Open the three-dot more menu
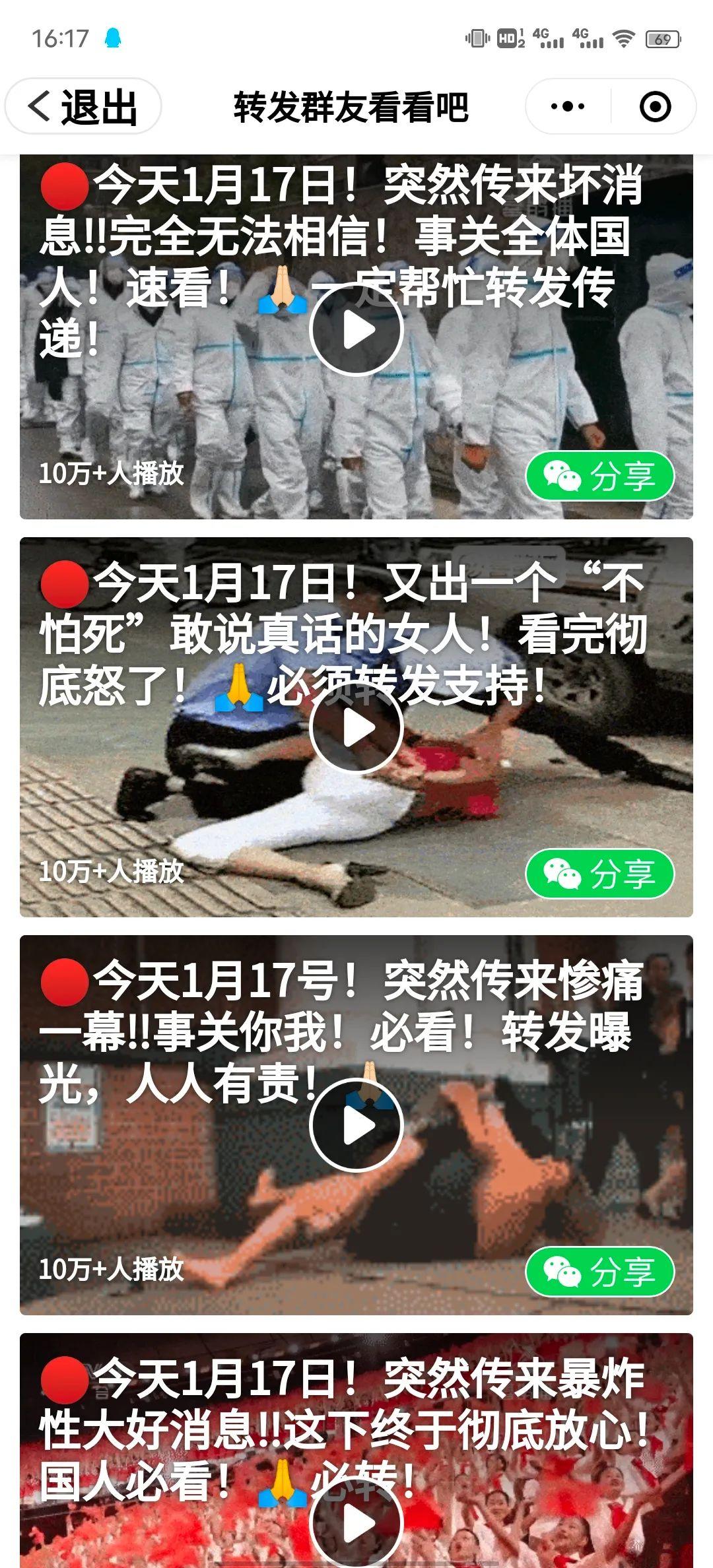The height and width of the screenshot is (1568, 713). (x=567, y=106)
